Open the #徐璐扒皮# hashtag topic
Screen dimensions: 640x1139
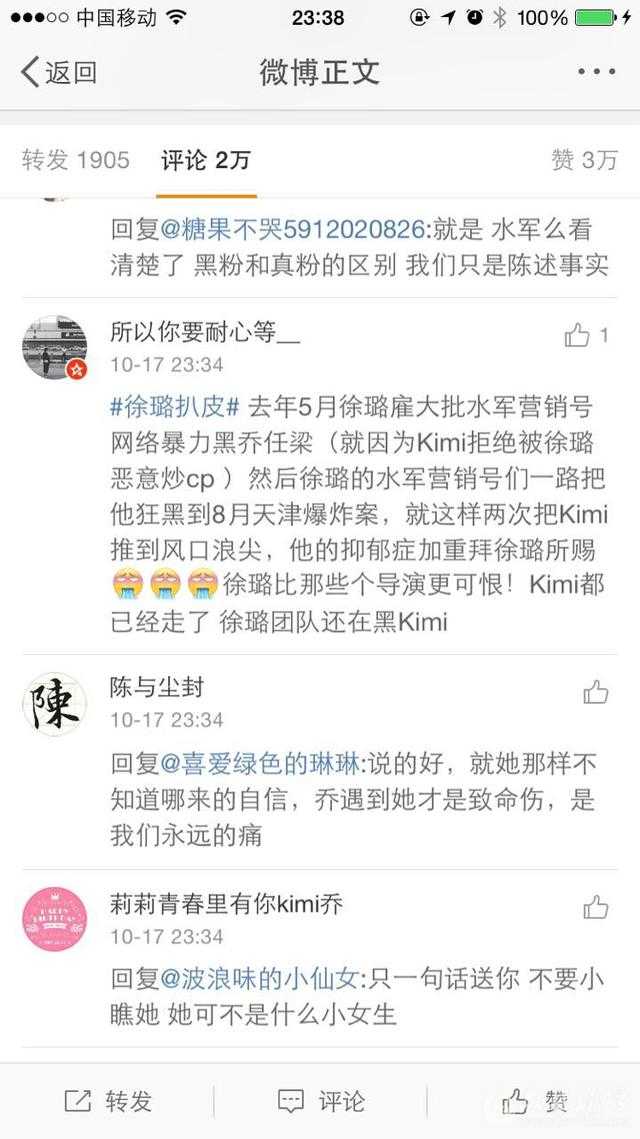(175, 407)
